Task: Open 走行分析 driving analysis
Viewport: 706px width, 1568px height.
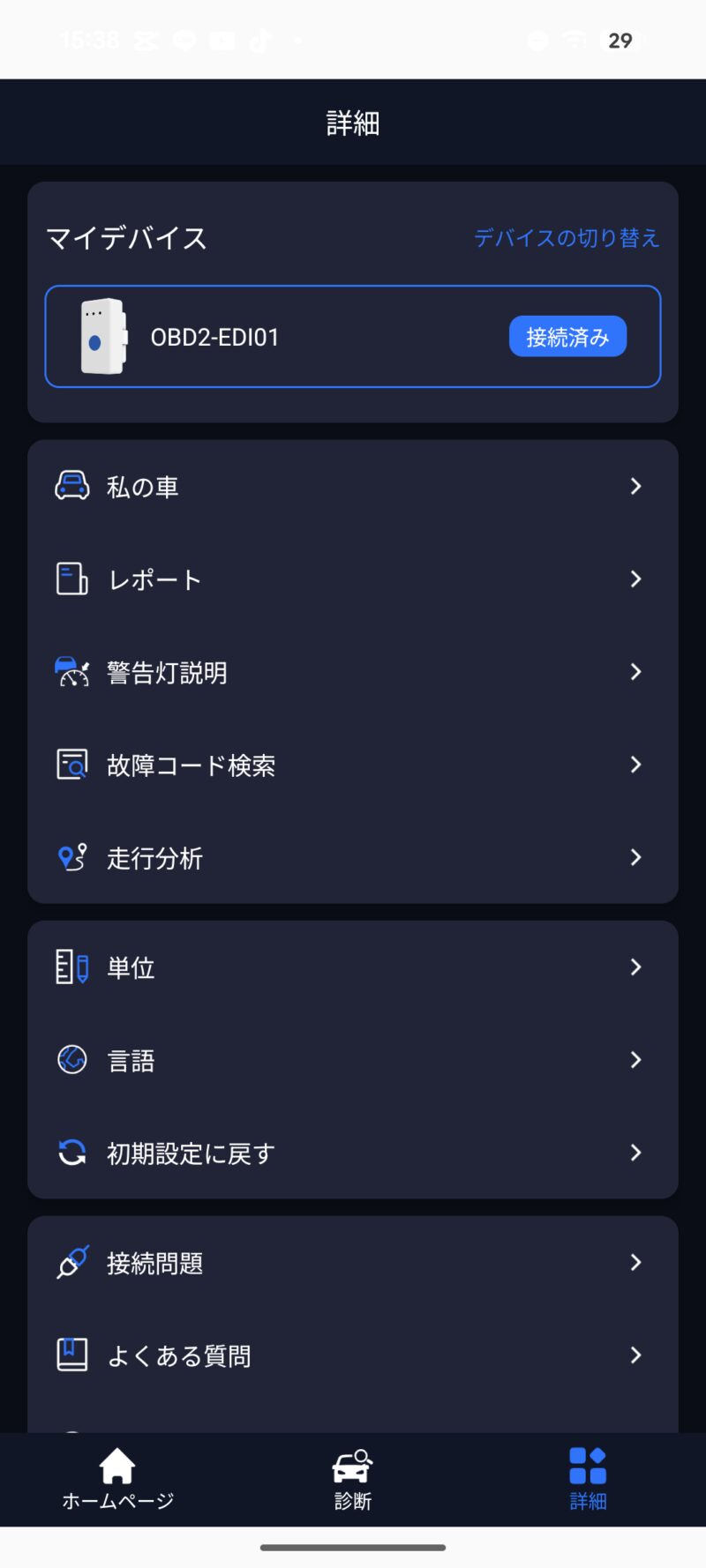Action: [x=353, y=857]
